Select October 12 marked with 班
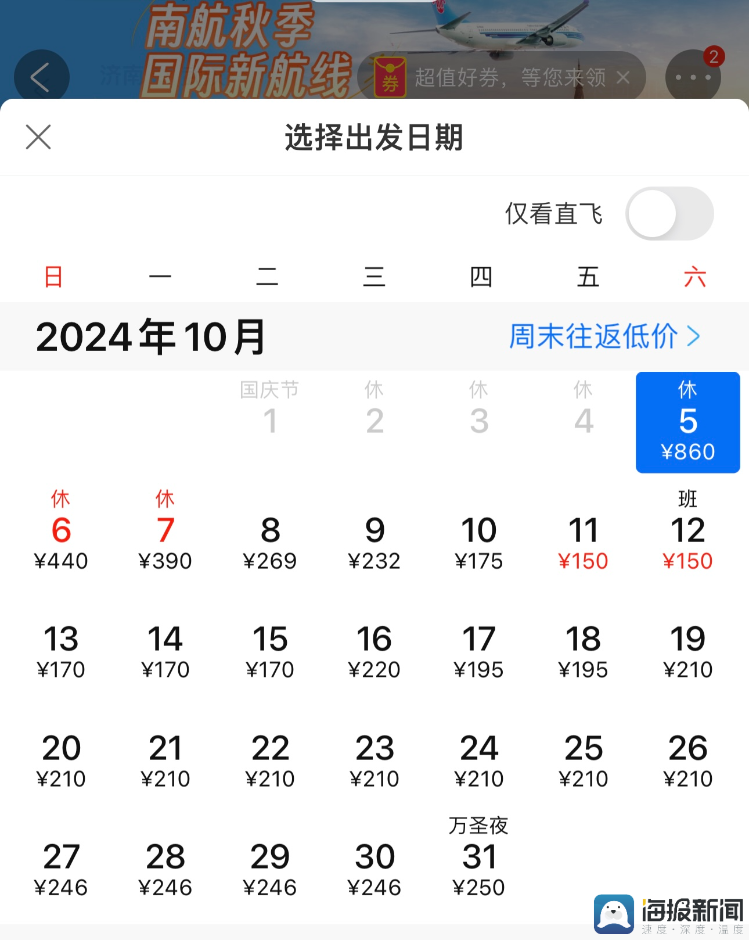Viewport: 749px width, 940px height. pos(687,535)
